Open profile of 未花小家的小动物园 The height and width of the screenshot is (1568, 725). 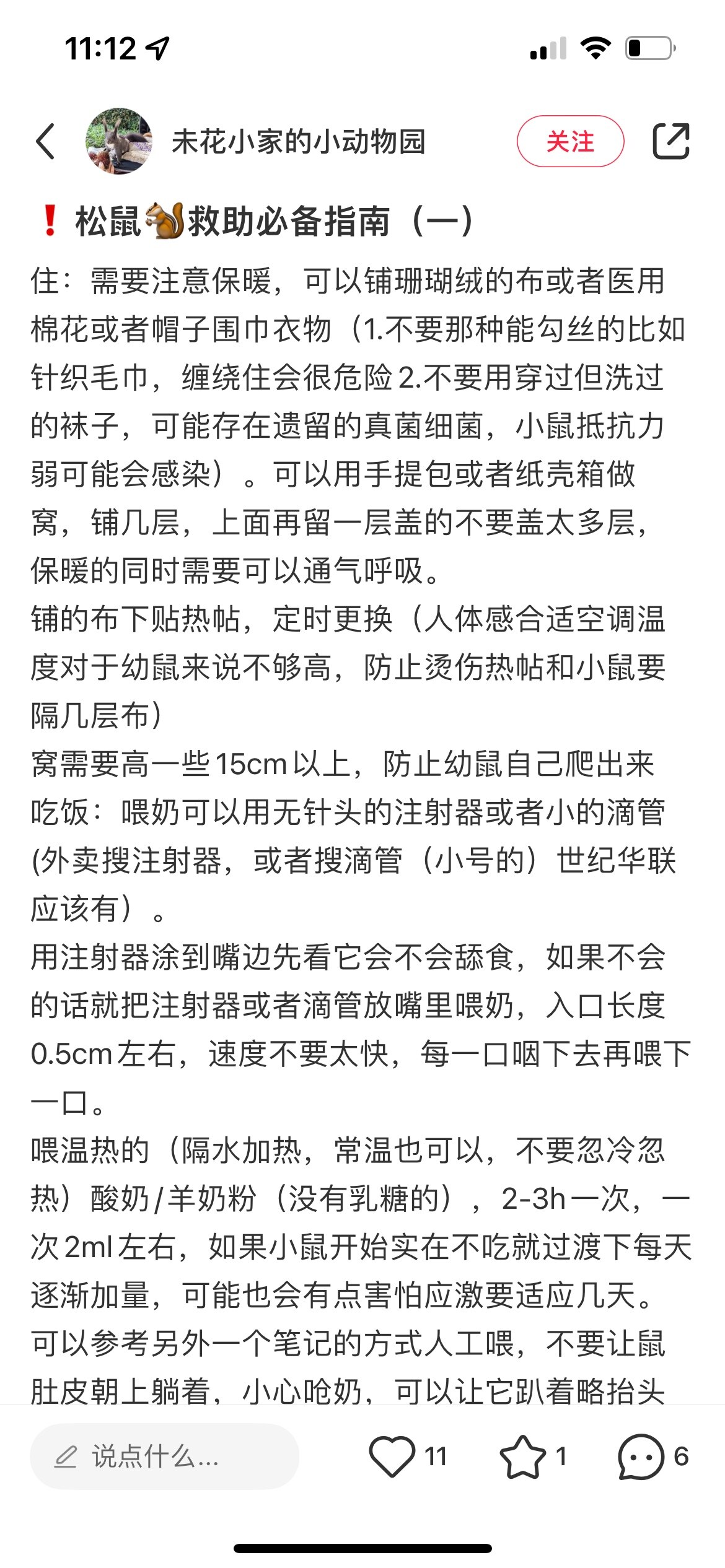(x=299, y=142)
